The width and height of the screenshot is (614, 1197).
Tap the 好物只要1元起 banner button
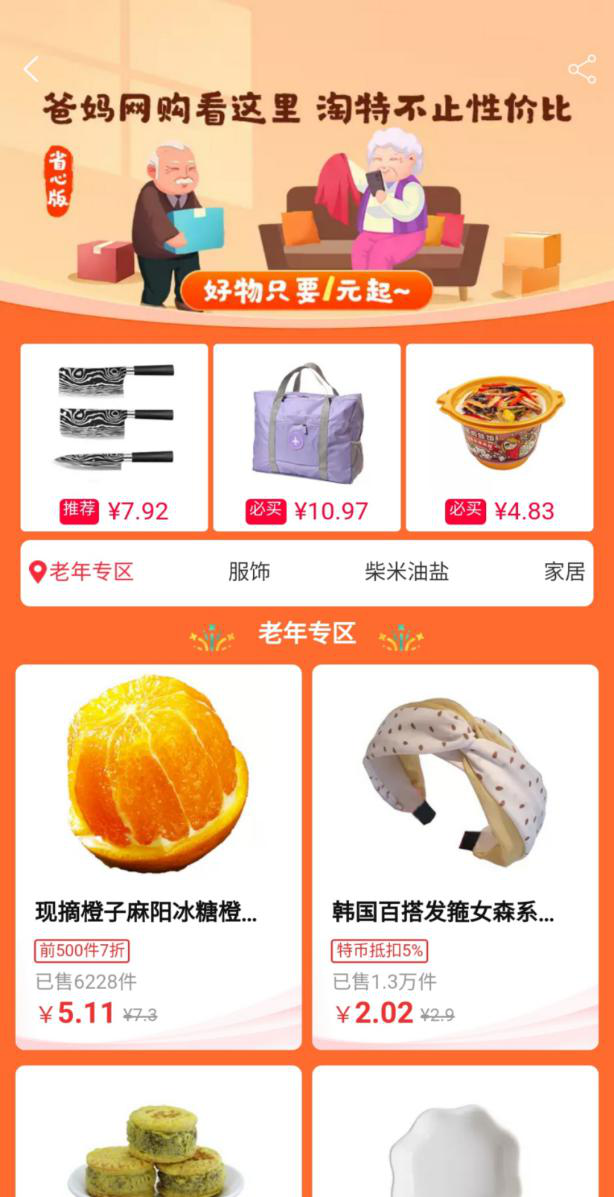[x=306, y=291]
